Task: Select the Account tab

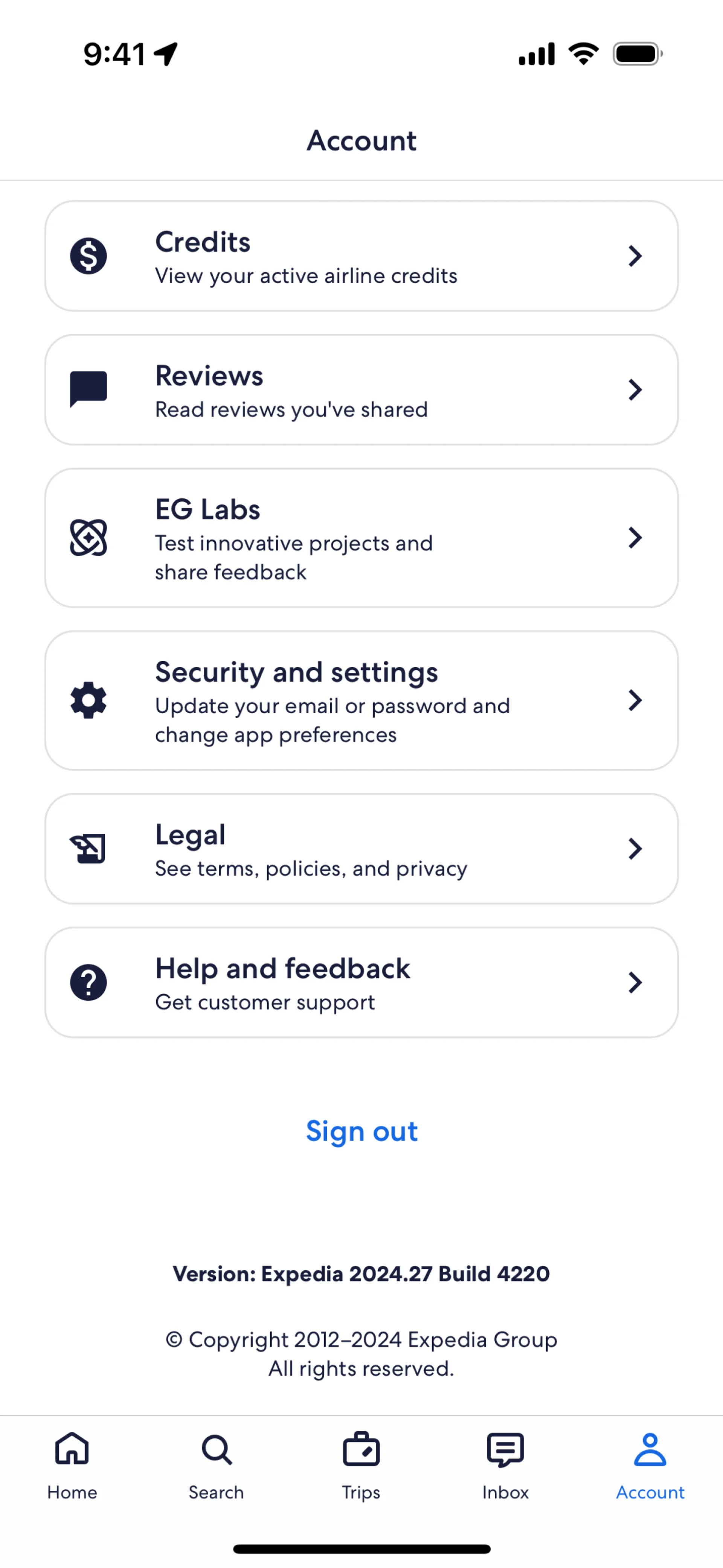Action: (x=650, y=1465)
